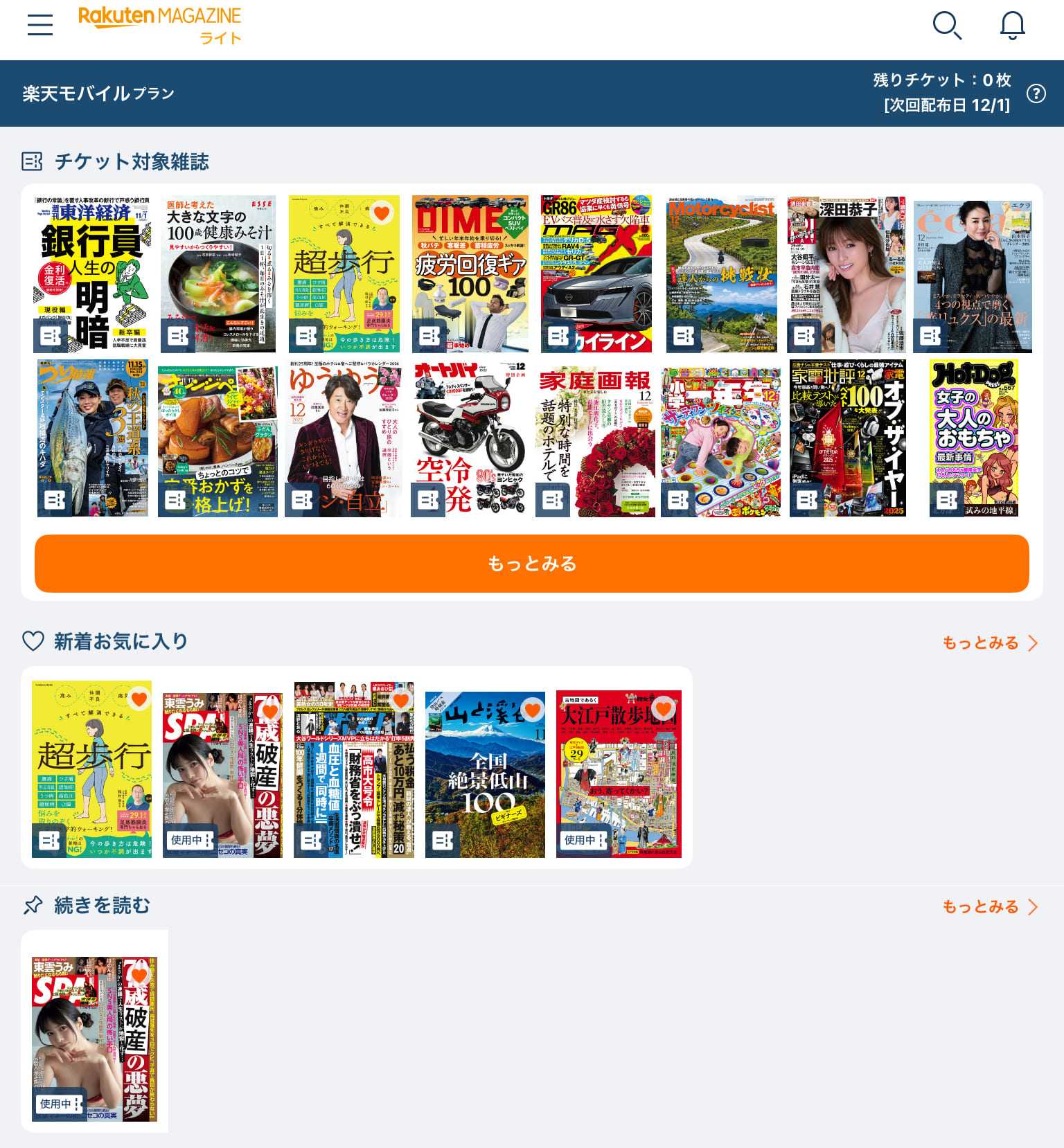
Task: Remove the heart on 山と溪谷
Action: tap(532, 709)
